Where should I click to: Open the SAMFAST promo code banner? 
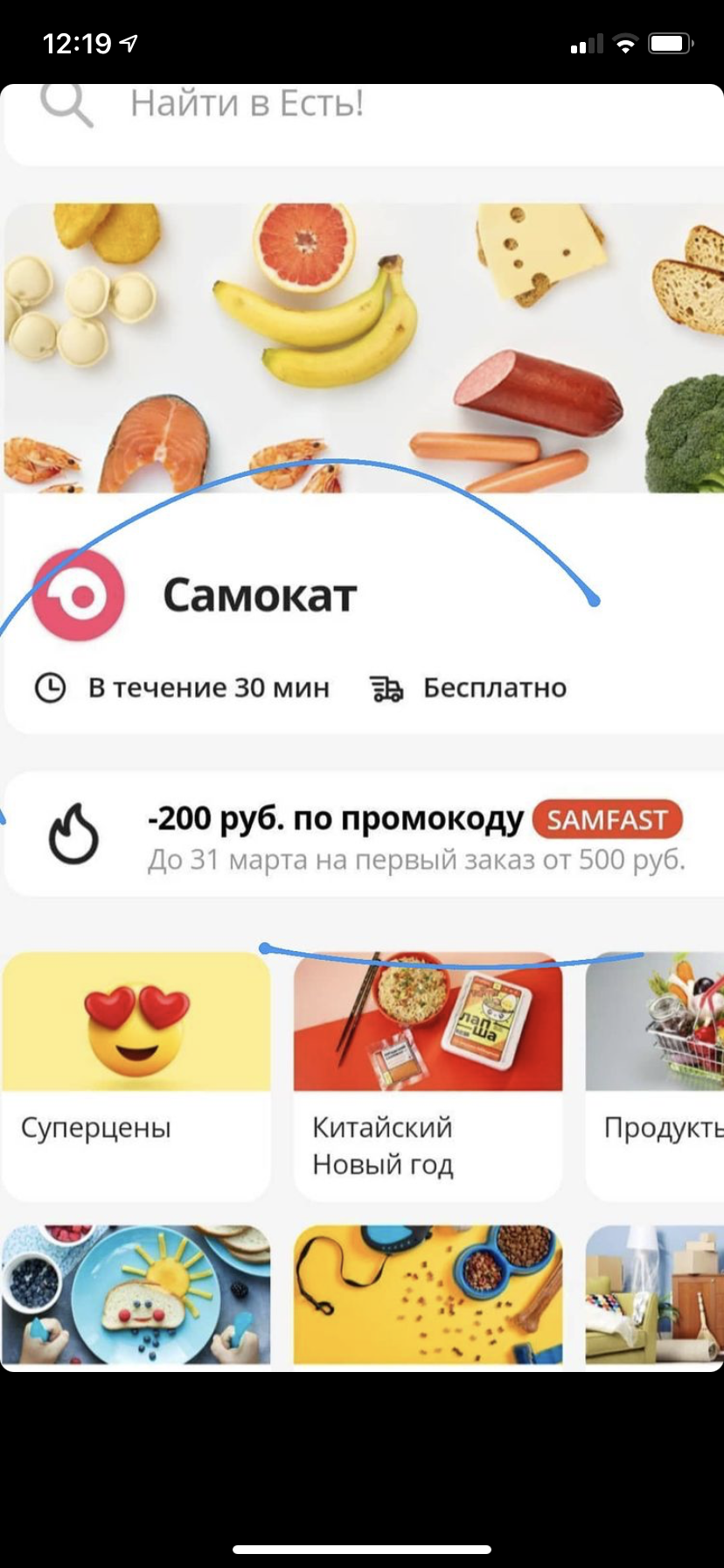[364, 834]
